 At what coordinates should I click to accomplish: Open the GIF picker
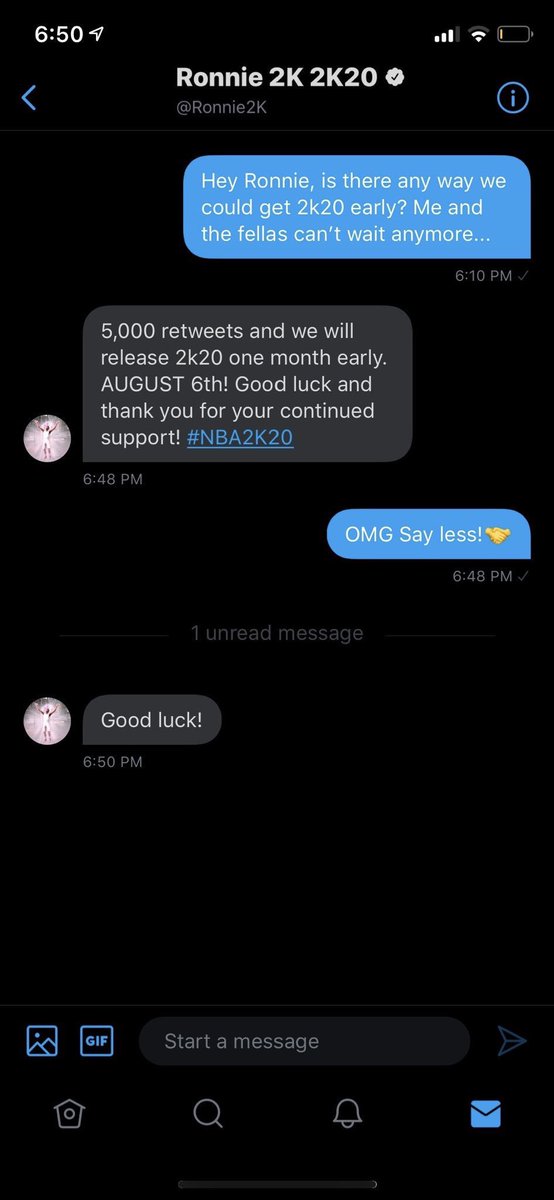[97, 1041]
